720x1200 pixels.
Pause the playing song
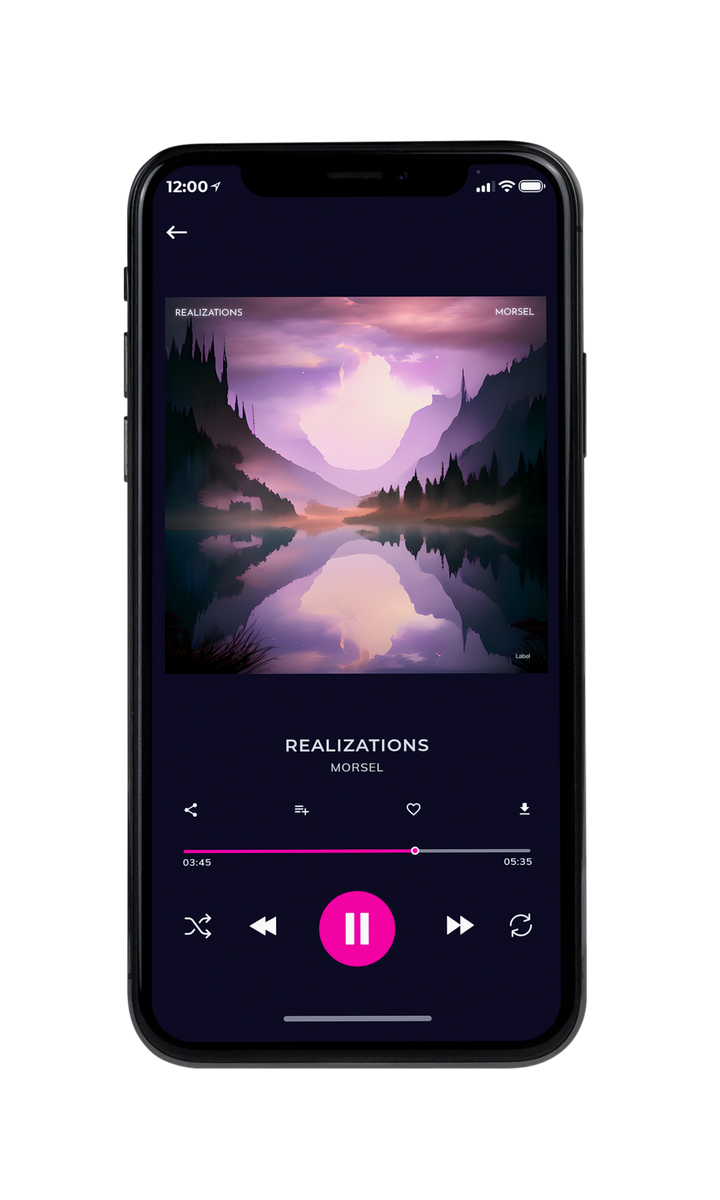tap(357, 929)
